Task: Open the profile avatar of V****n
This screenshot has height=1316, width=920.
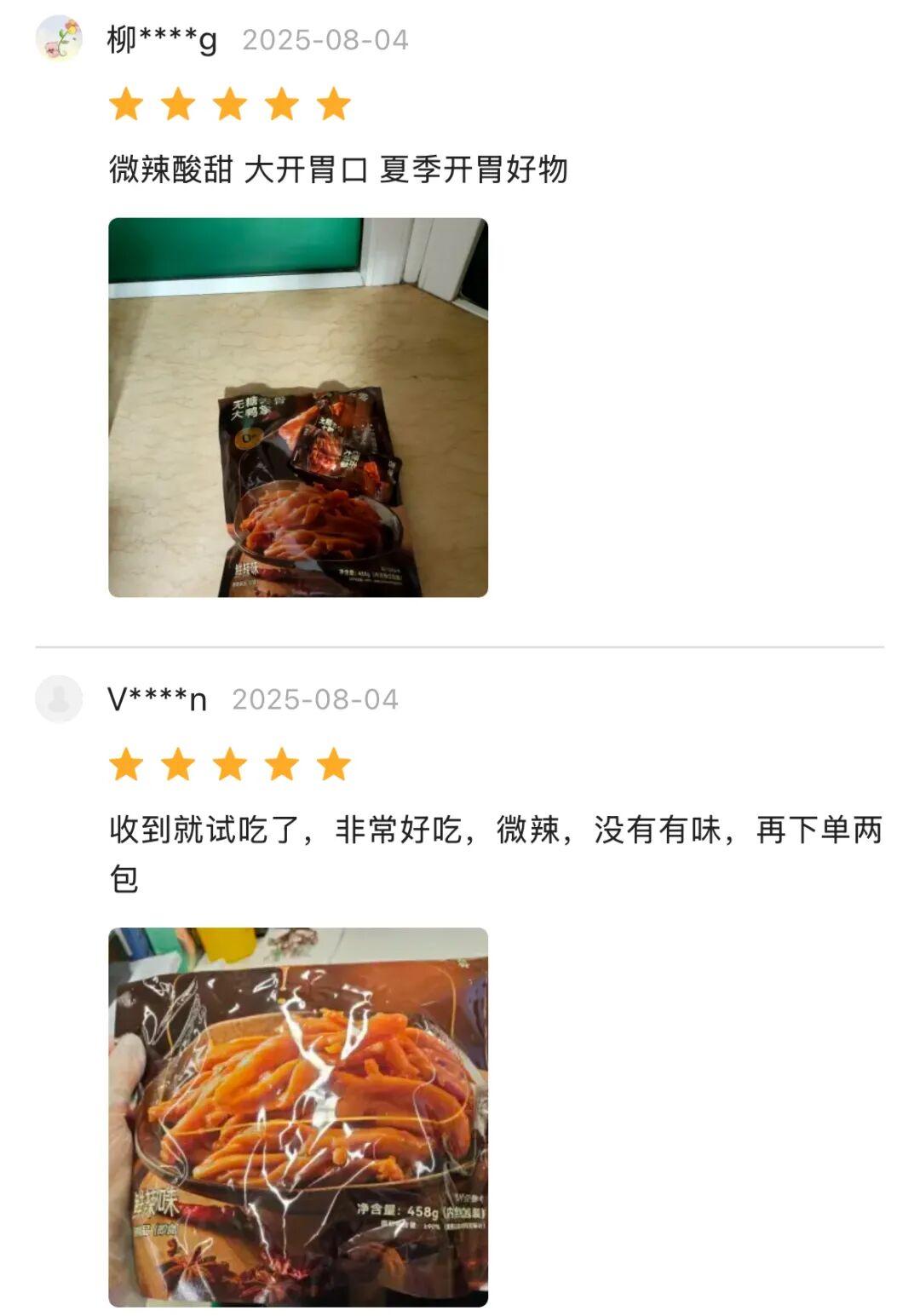Action: (59, 698)
